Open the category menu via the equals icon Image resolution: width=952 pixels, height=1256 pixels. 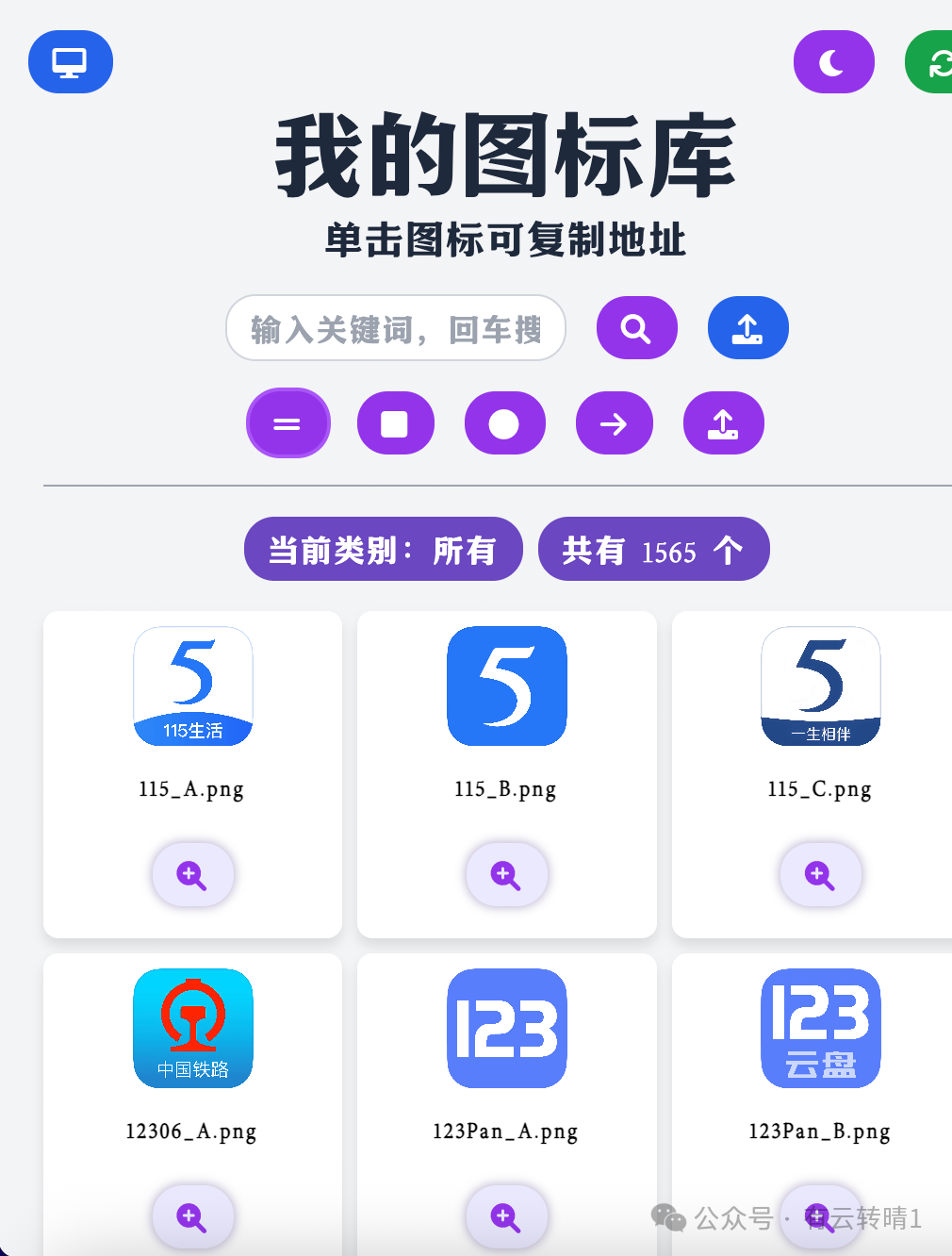click(x=287, y=423)
